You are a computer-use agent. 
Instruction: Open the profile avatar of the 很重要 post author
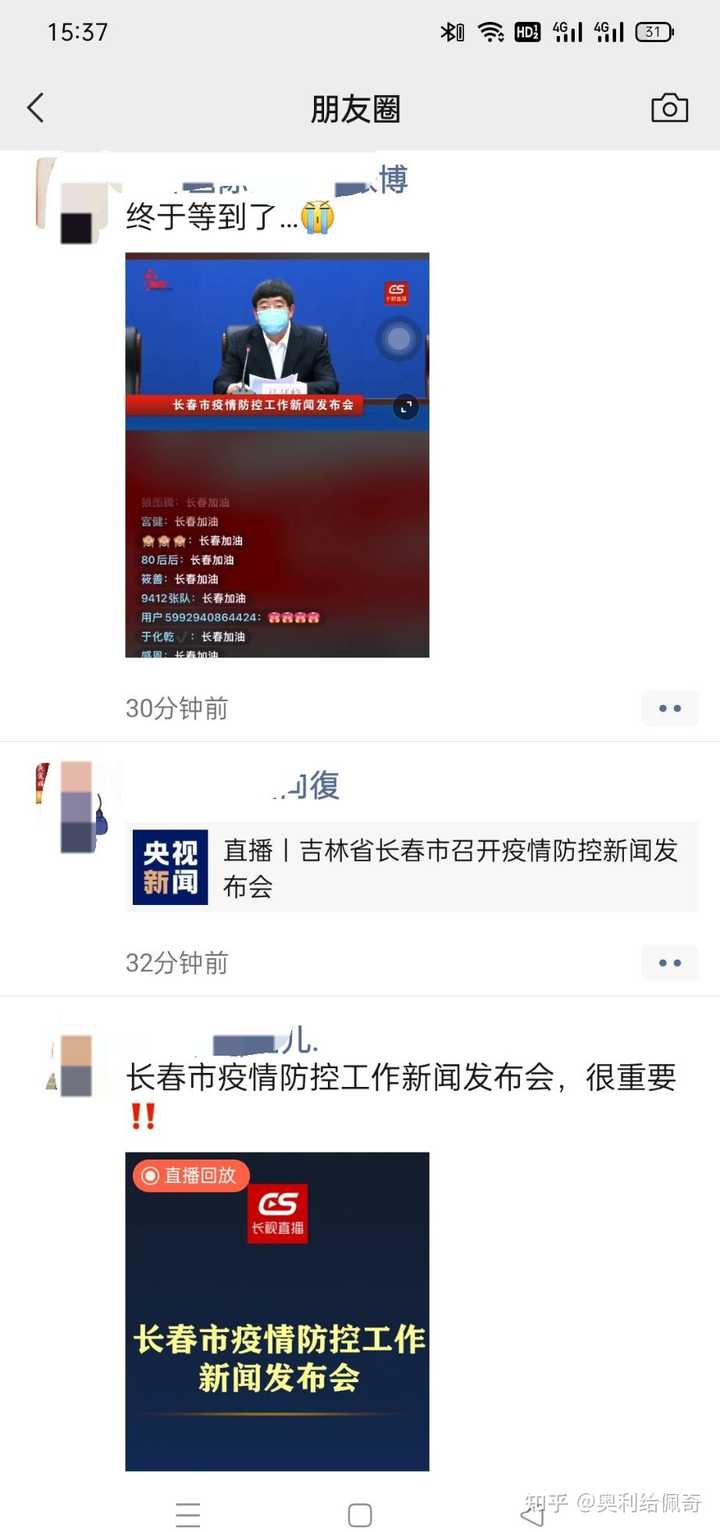point(76,1064)
